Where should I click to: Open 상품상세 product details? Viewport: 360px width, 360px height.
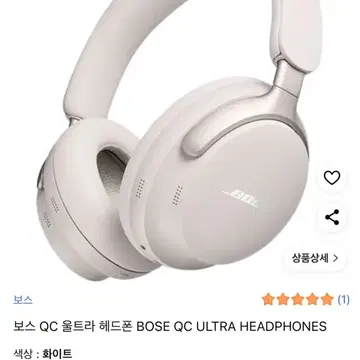pos(315,258)
